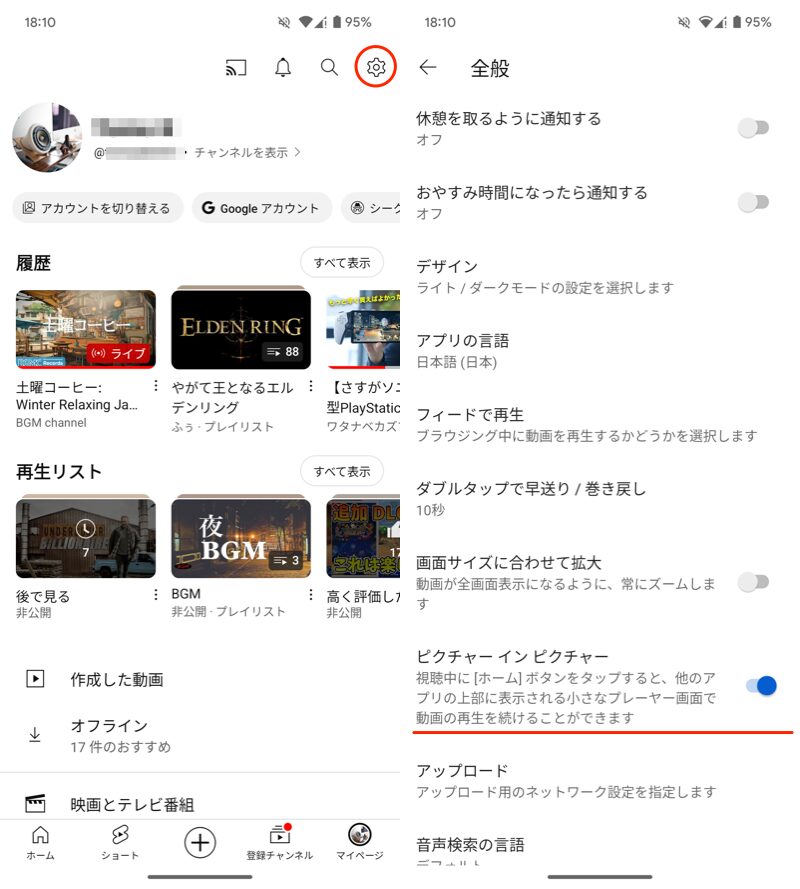Tap the create plus button
Screen dimensions: 800x889
(200, 842)
